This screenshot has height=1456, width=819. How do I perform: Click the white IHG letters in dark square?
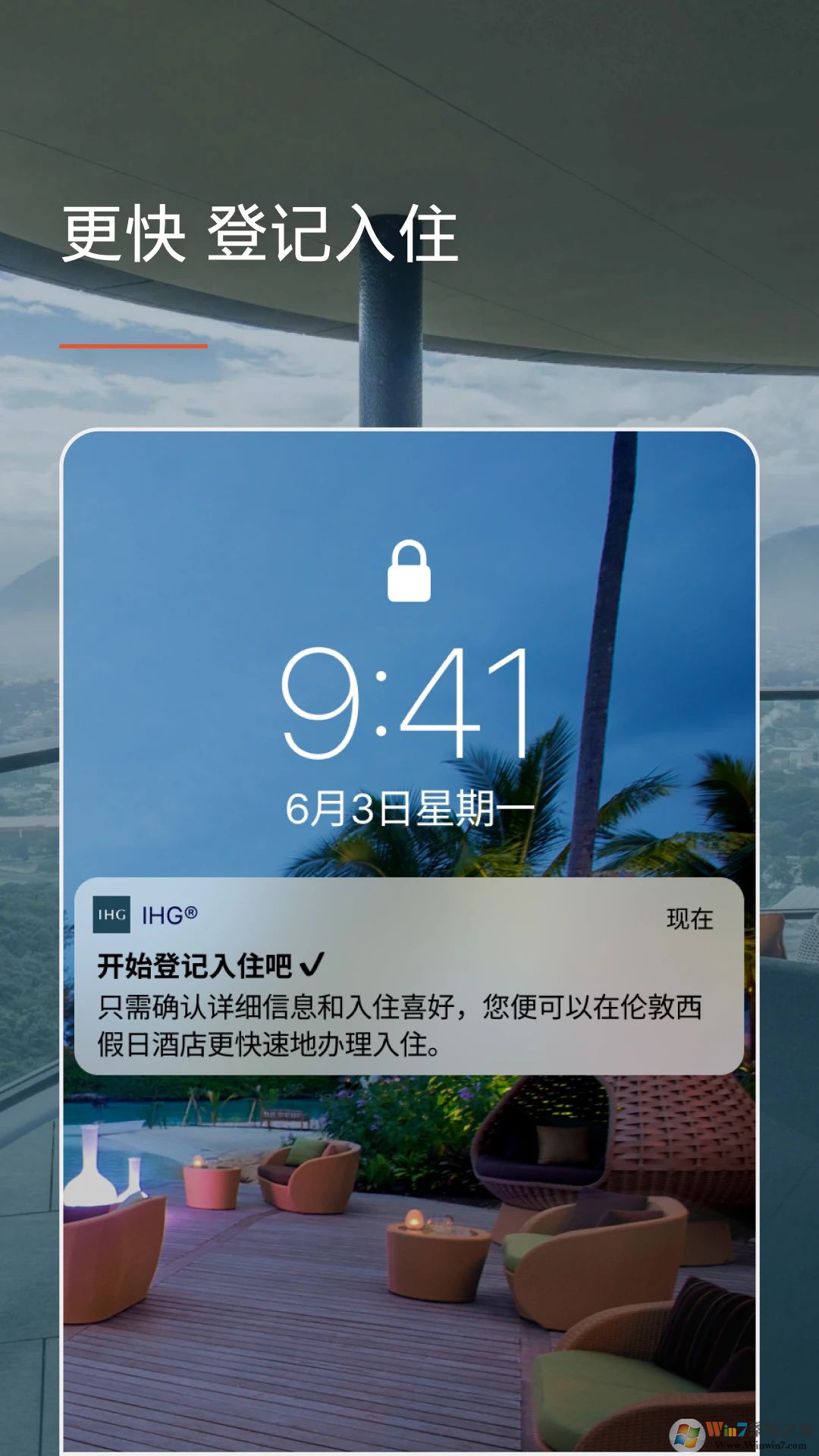[112, 915]
